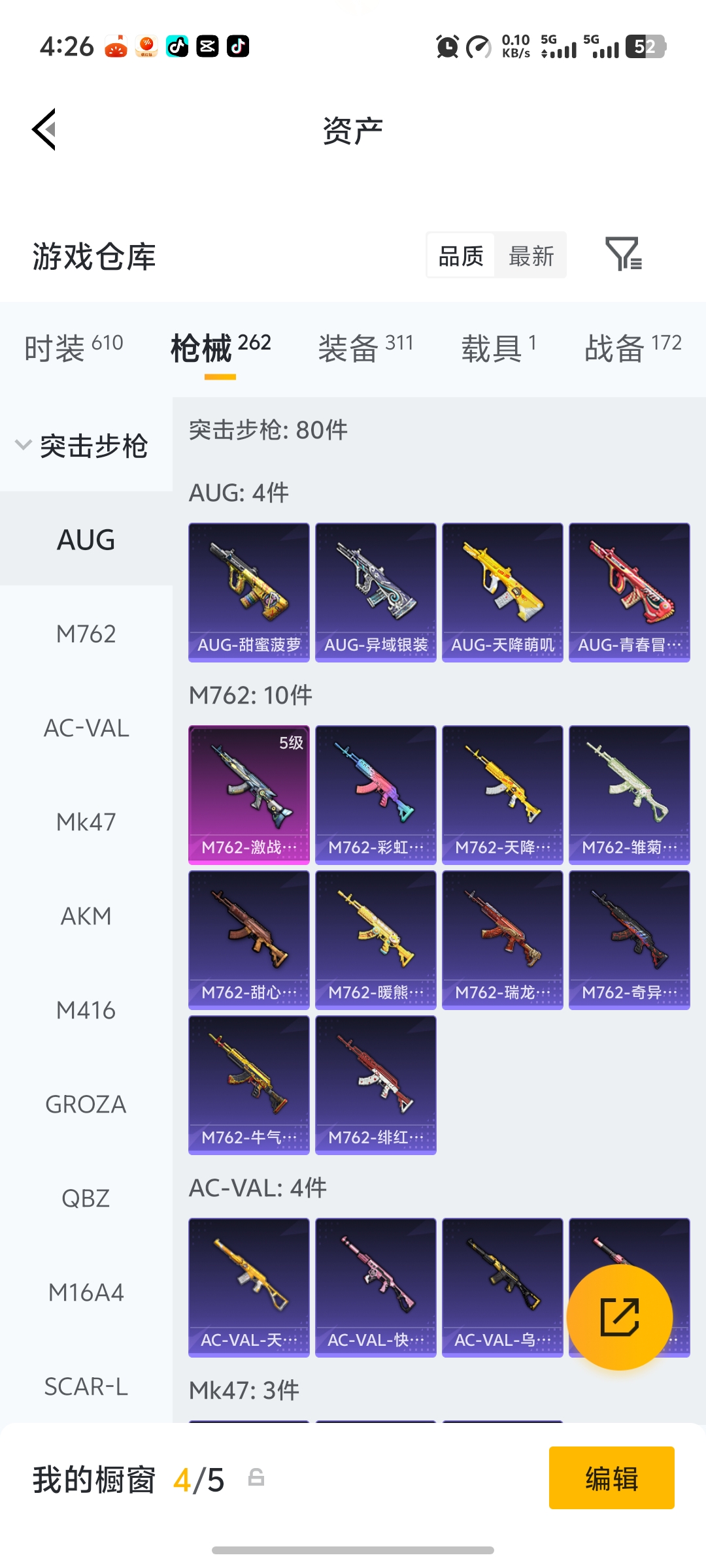Go back from the 资产 page

point(44,129)
